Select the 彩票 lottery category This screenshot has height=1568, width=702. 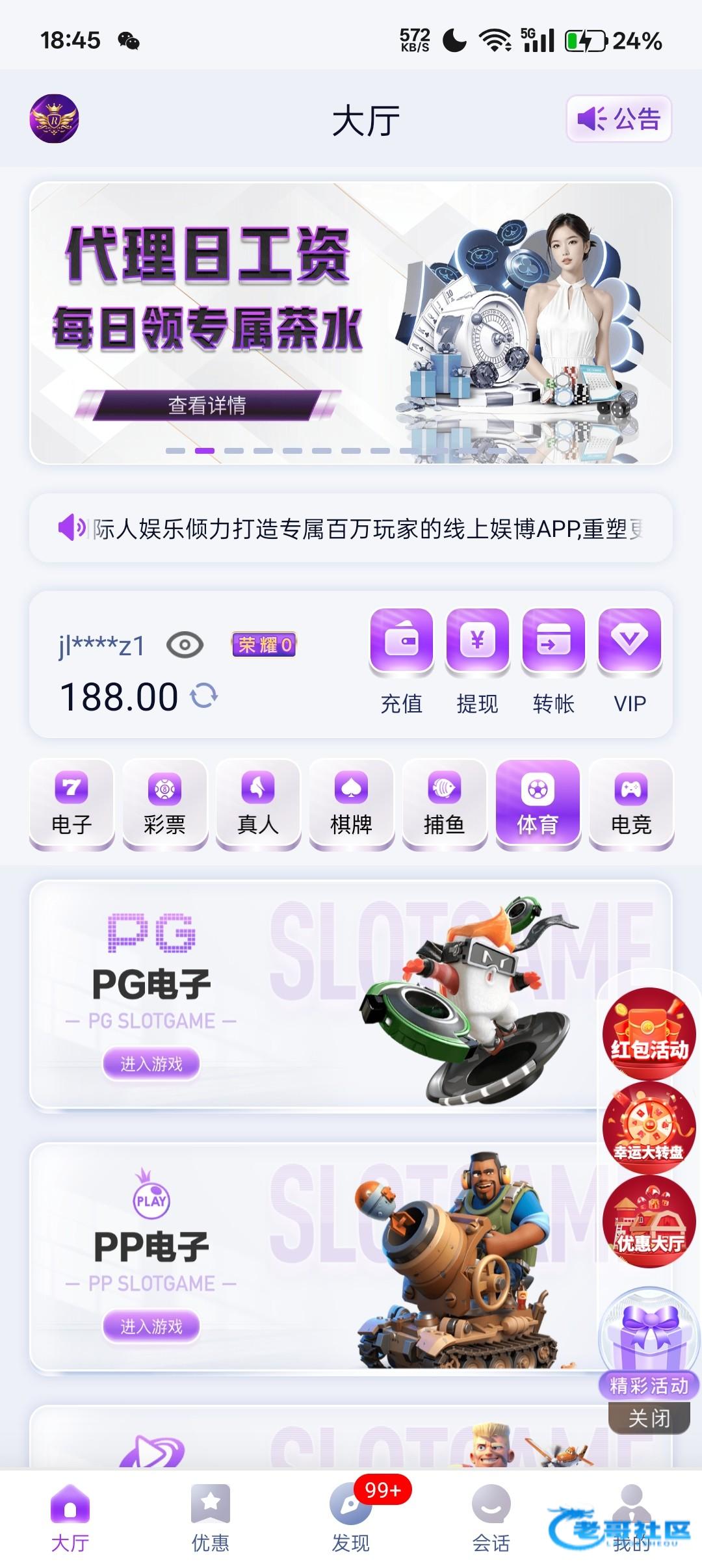point(164,804)
